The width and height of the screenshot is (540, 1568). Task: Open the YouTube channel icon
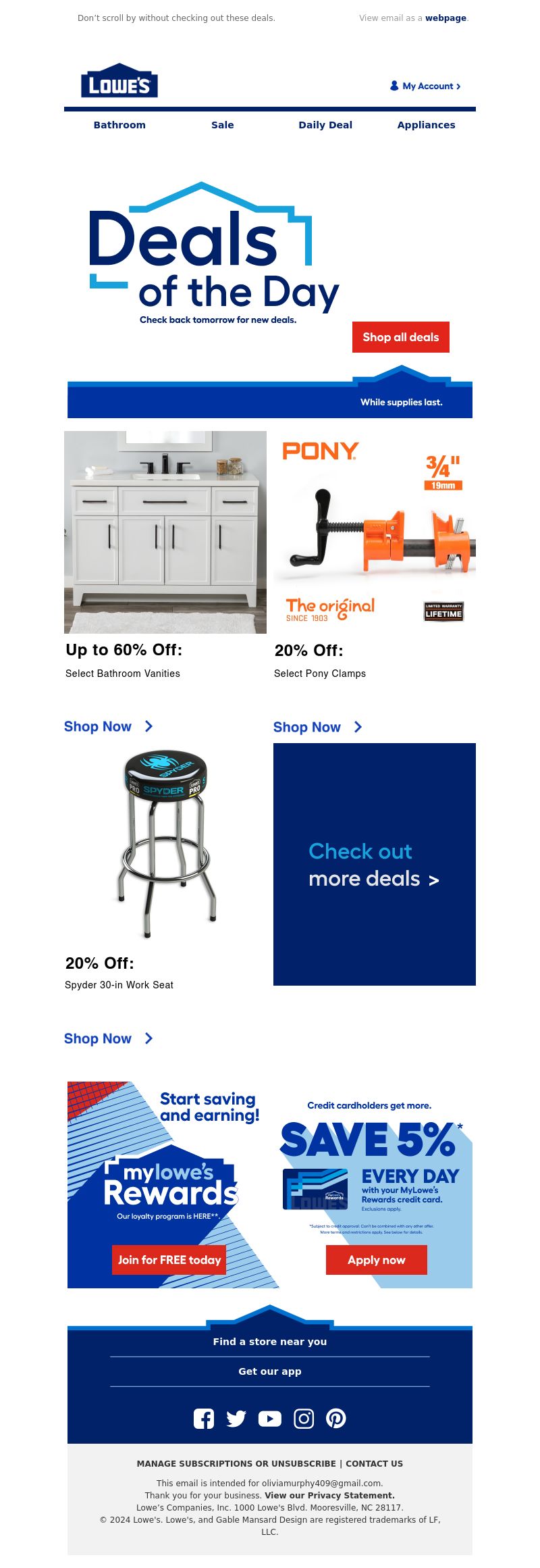[x=269, y=1419]
